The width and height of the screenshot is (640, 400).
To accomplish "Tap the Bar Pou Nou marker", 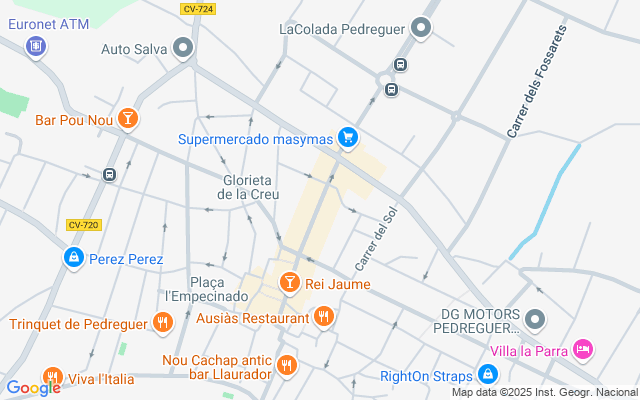I will [x=127, y=120].
